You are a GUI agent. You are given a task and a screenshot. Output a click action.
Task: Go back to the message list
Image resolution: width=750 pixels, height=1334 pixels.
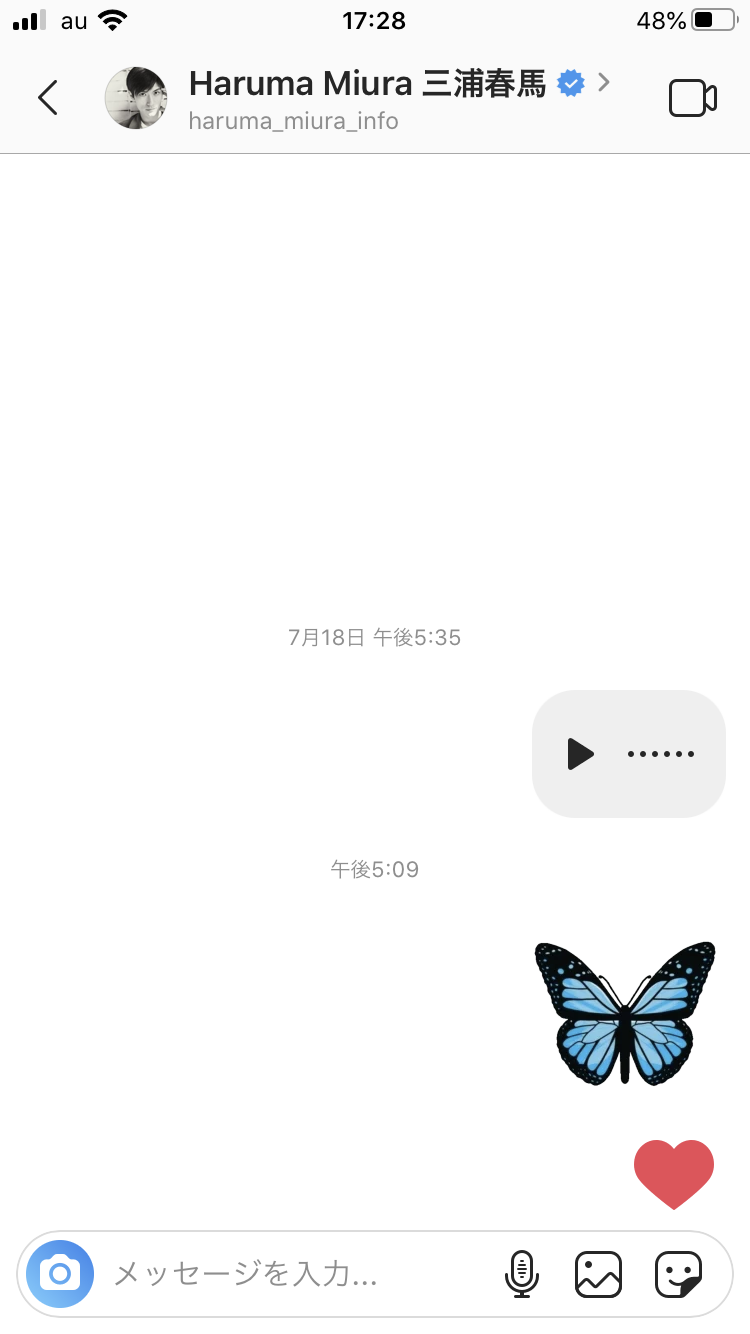(x=47, y=98)
